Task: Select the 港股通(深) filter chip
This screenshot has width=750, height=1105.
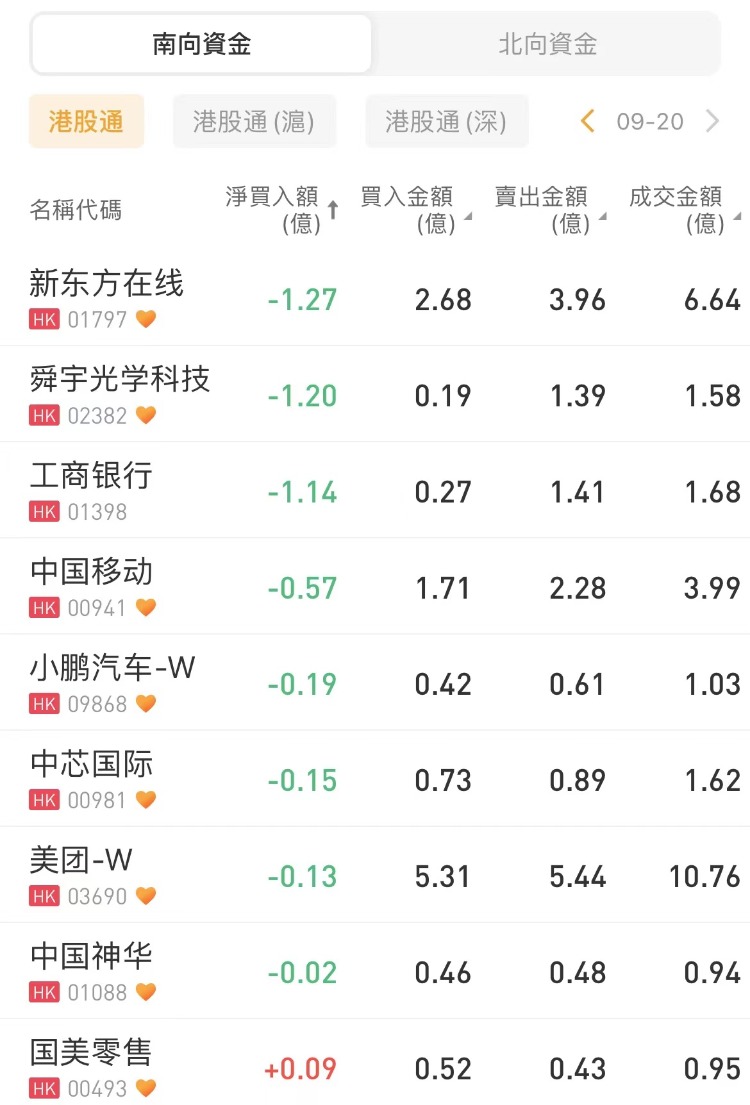Action: coord(446,122)
